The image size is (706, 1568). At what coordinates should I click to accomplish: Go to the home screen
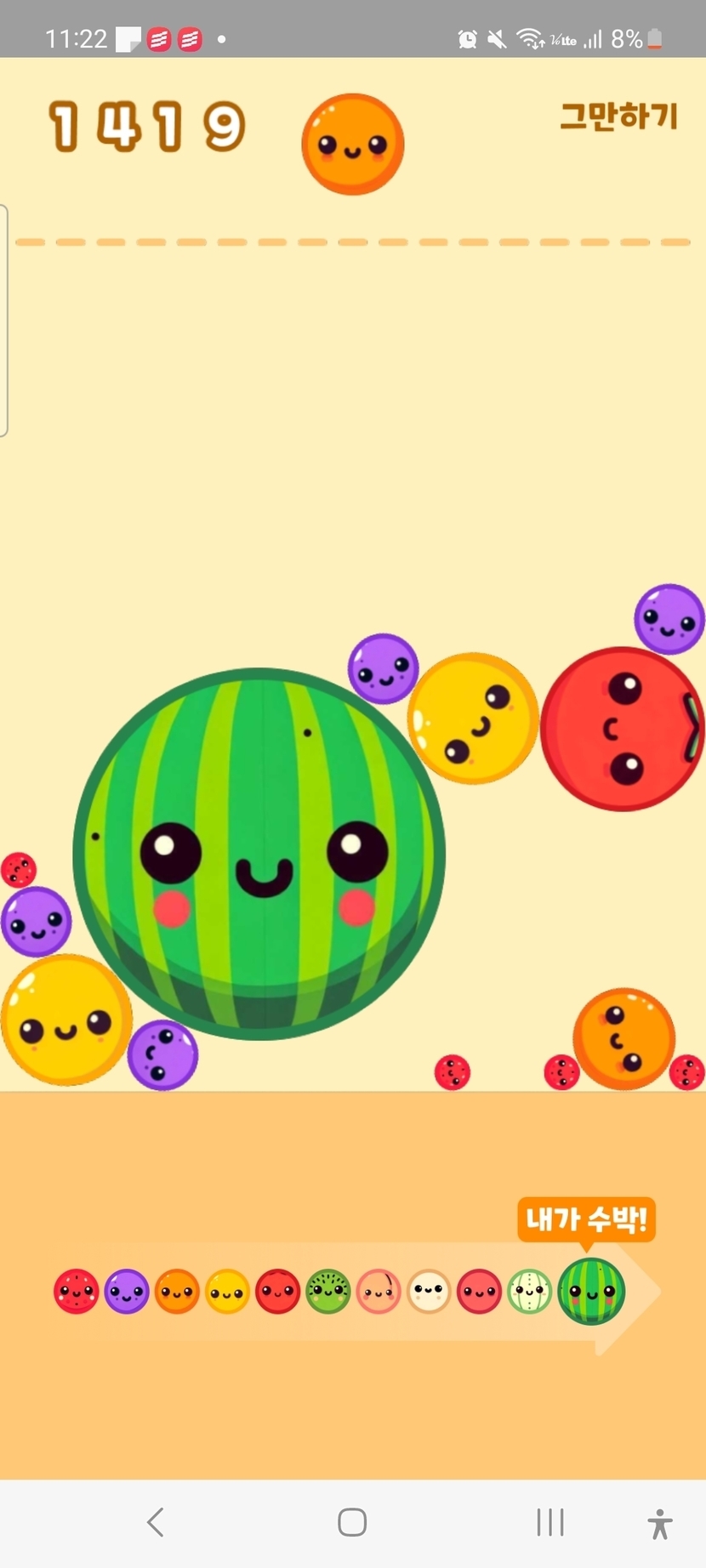[x=352, y=1522]
